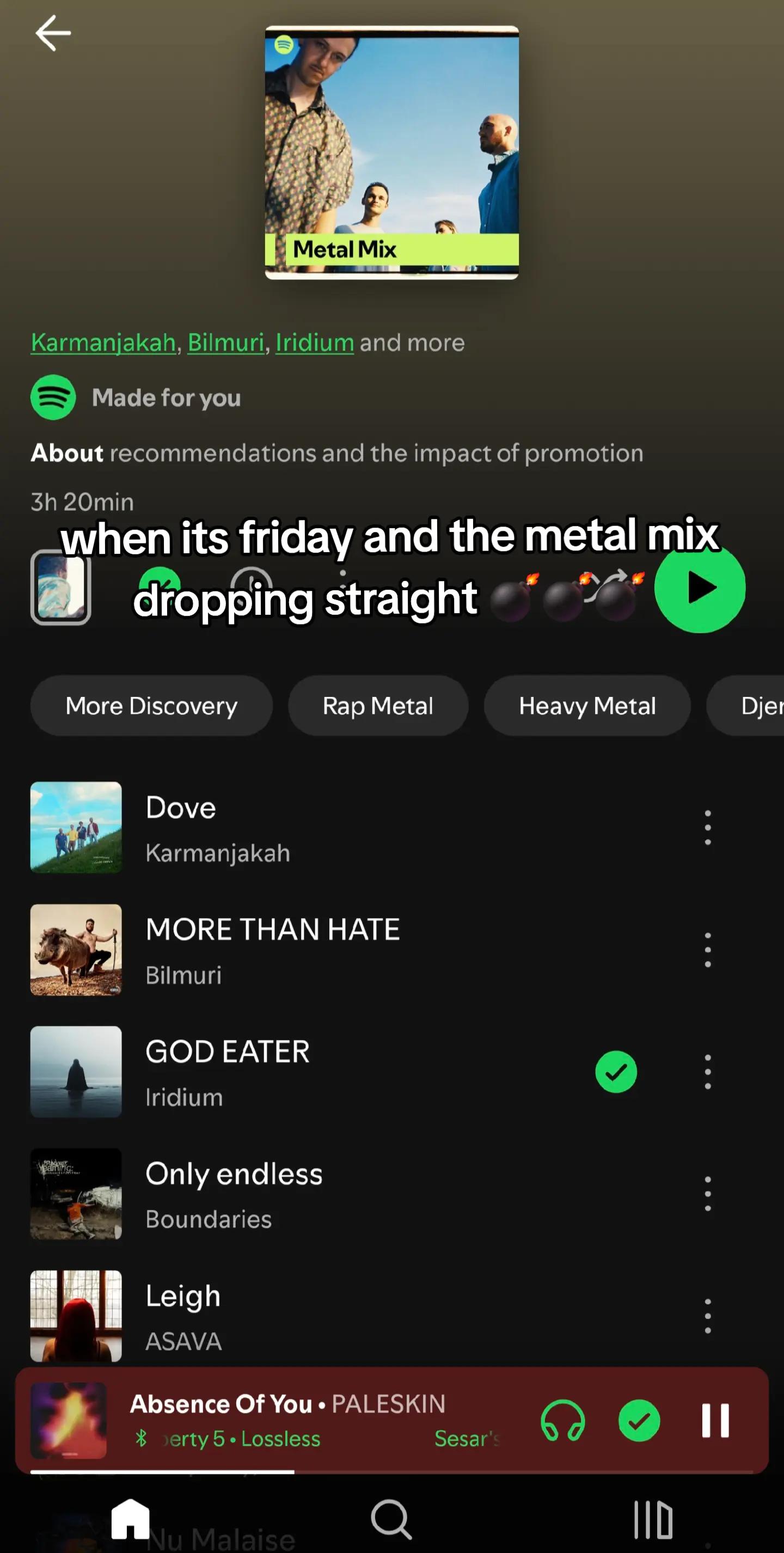The image size is (784, 1553).
Task: Open the Karmanjakah artist link
Action: pos(103,343)
